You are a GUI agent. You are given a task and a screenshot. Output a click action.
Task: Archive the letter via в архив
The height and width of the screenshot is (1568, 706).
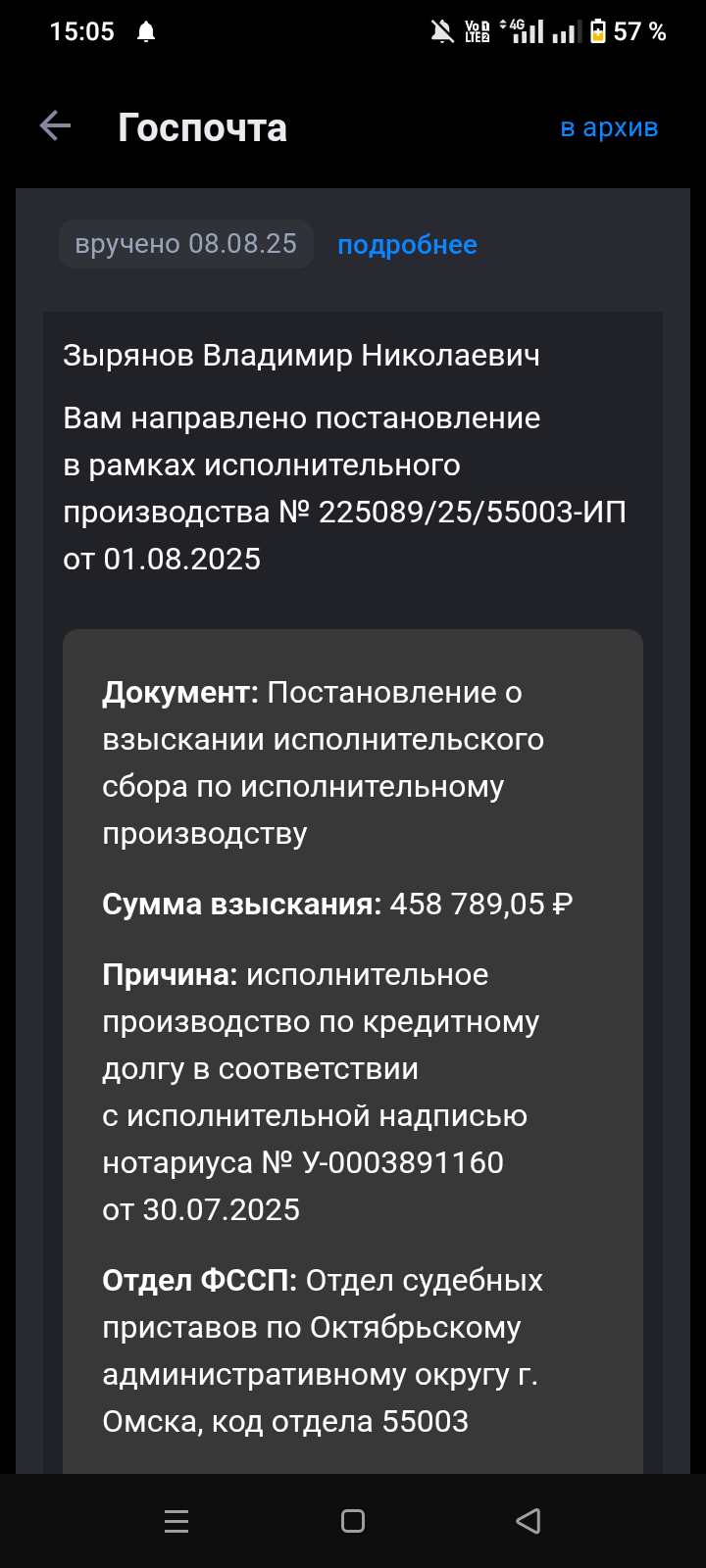(x=609, y=127)
